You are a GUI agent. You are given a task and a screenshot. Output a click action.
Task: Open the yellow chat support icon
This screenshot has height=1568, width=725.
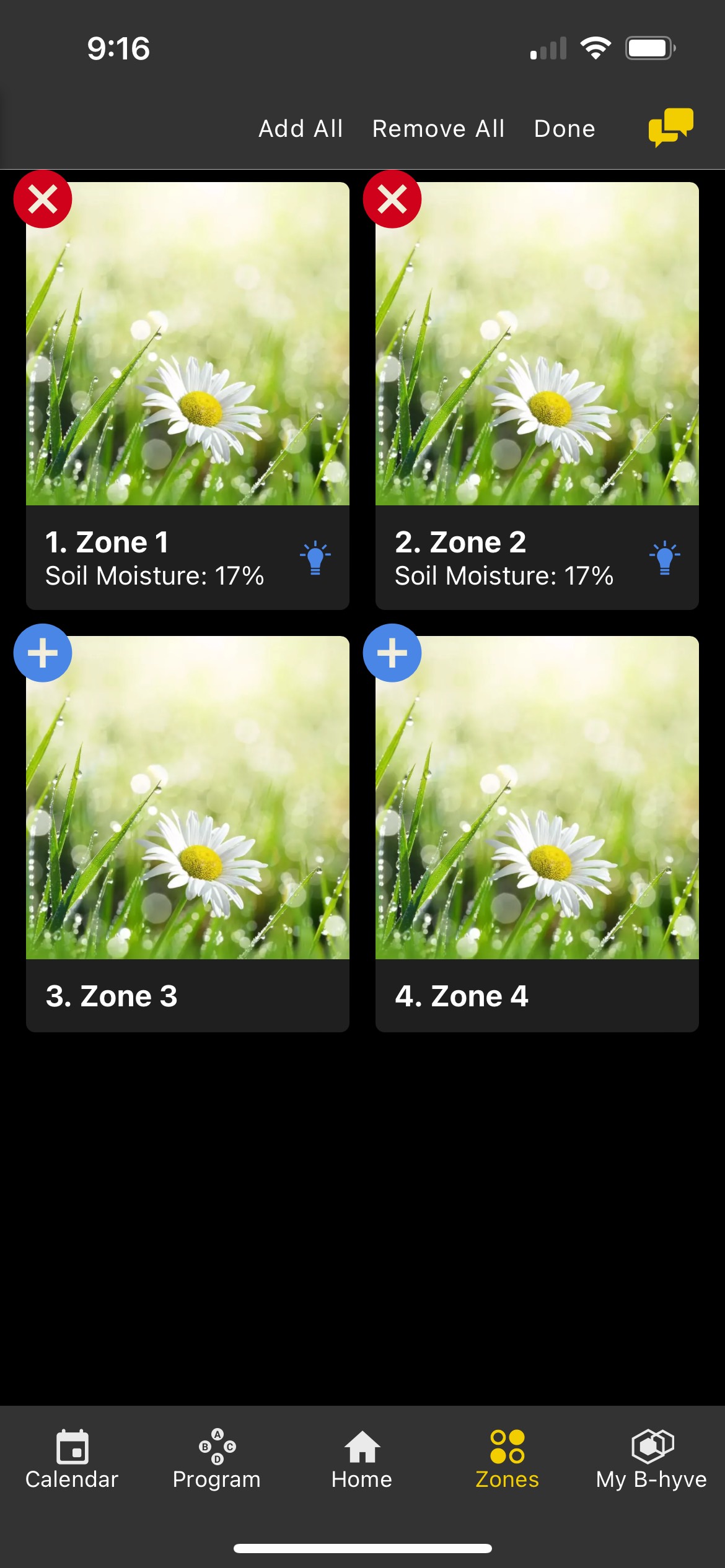670,127
